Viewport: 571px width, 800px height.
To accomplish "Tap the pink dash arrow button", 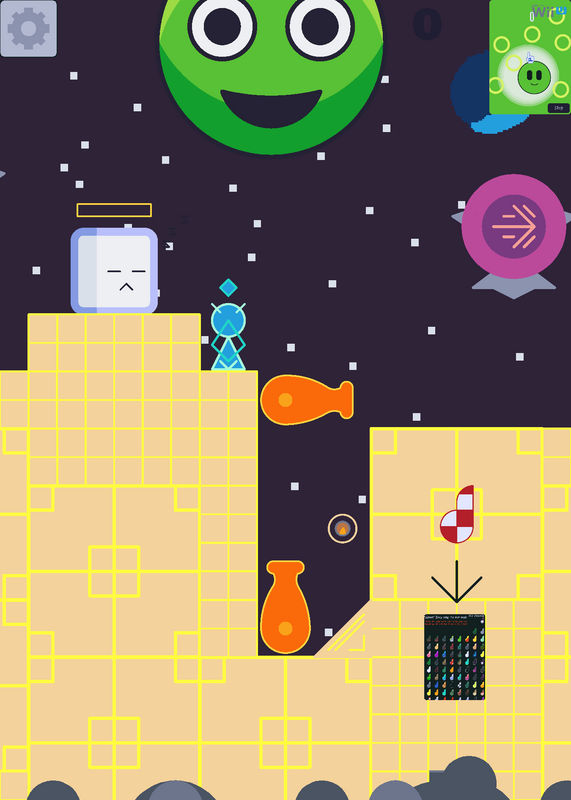I will click(514, 226).
